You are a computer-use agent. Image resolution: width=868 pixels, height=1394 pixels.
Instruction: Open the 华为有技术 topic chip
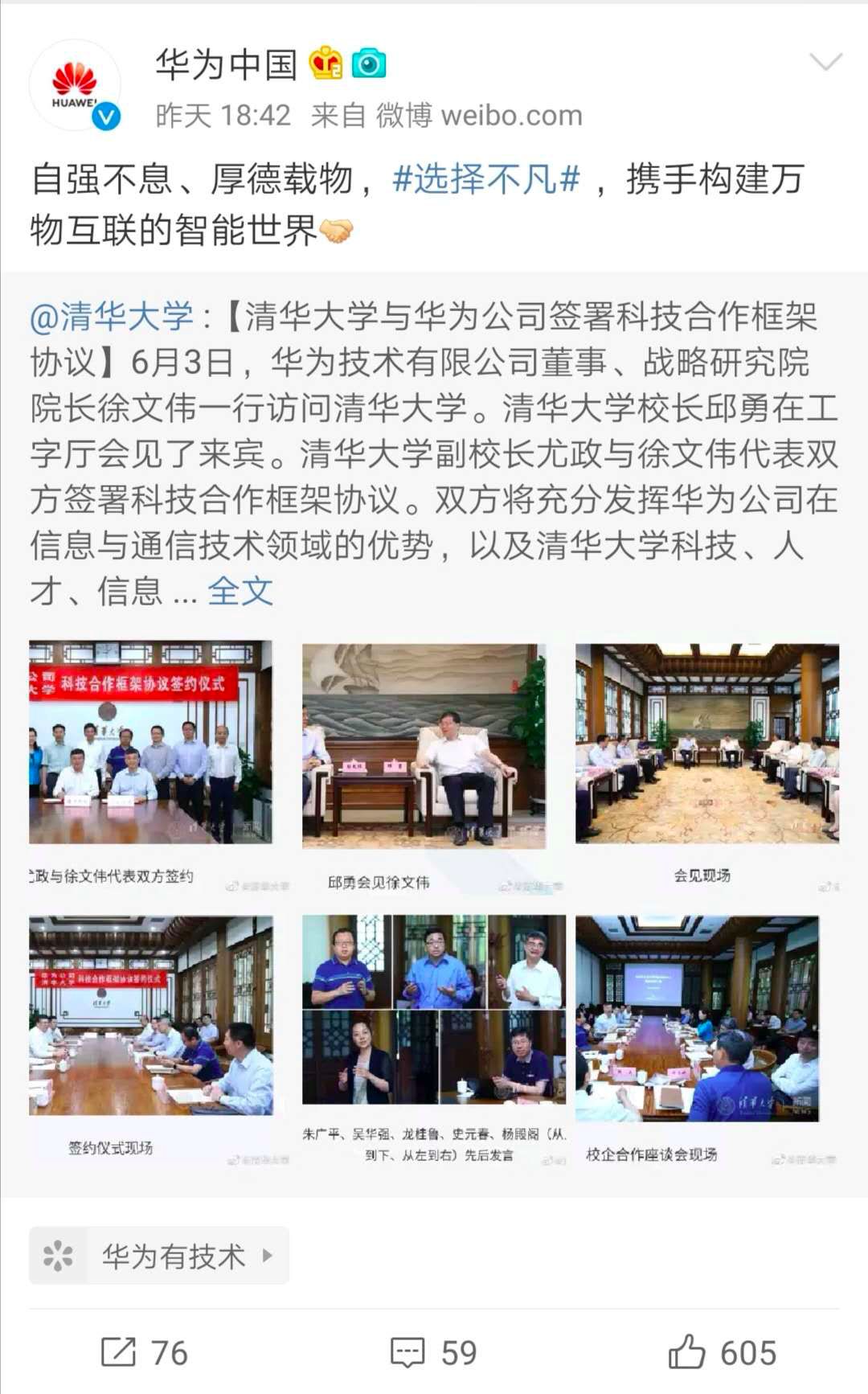[159, 1255]
